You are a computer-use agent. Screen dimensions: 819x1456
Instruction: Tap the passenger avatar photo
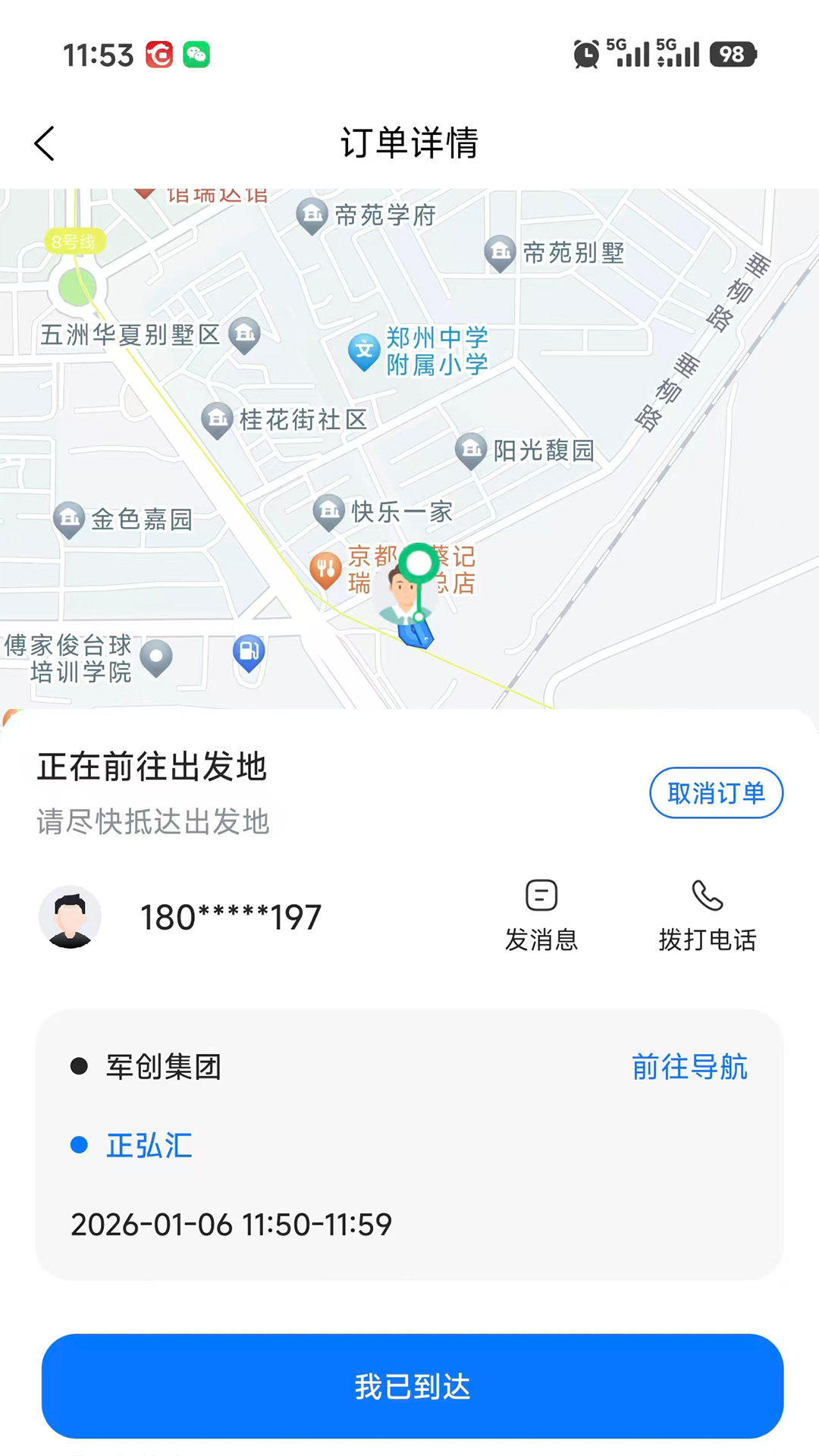(70, 916)
